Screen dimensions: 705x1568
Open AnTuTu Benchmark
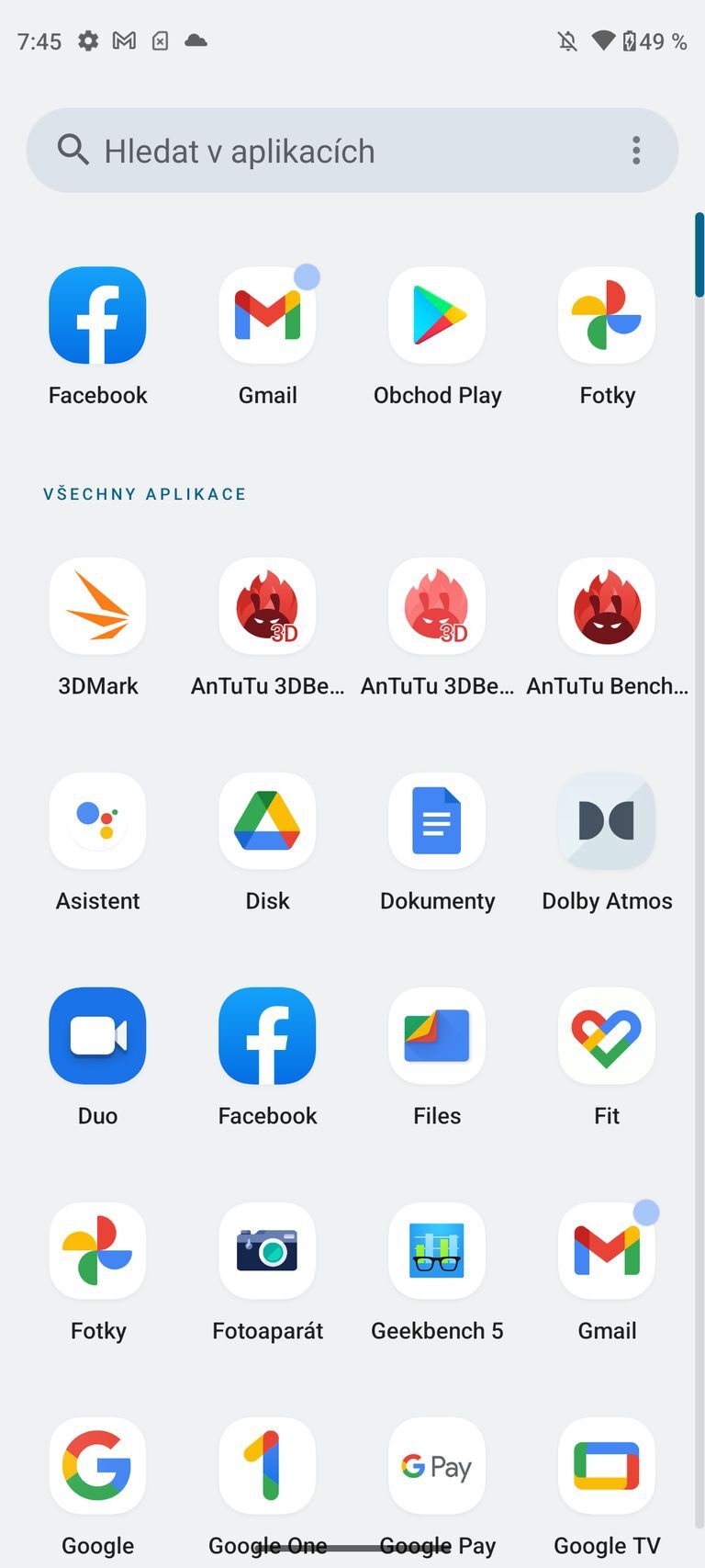point(606,605)
